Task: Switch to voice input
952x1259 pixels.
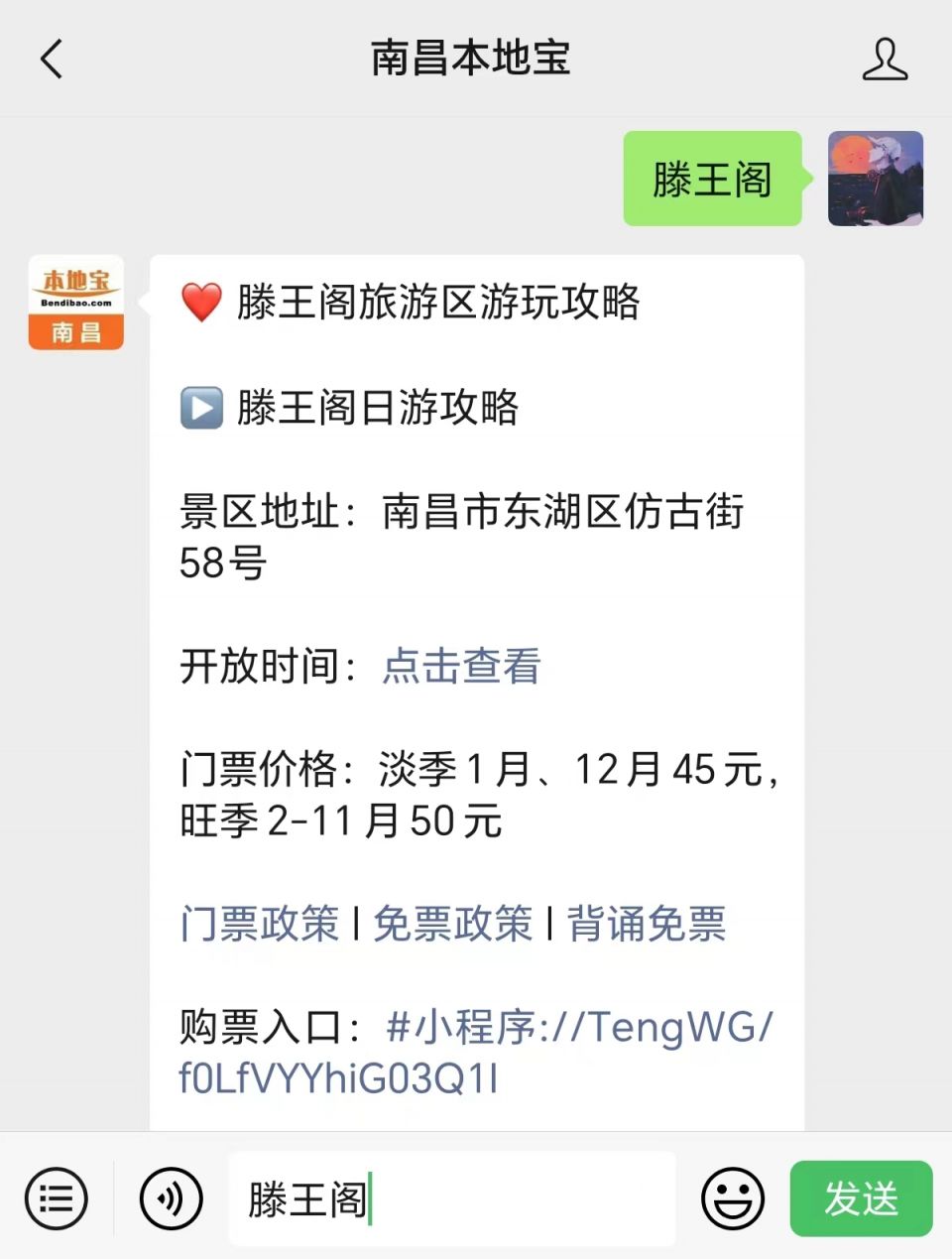Action: pyautogui.click(x=171, y=1198)
